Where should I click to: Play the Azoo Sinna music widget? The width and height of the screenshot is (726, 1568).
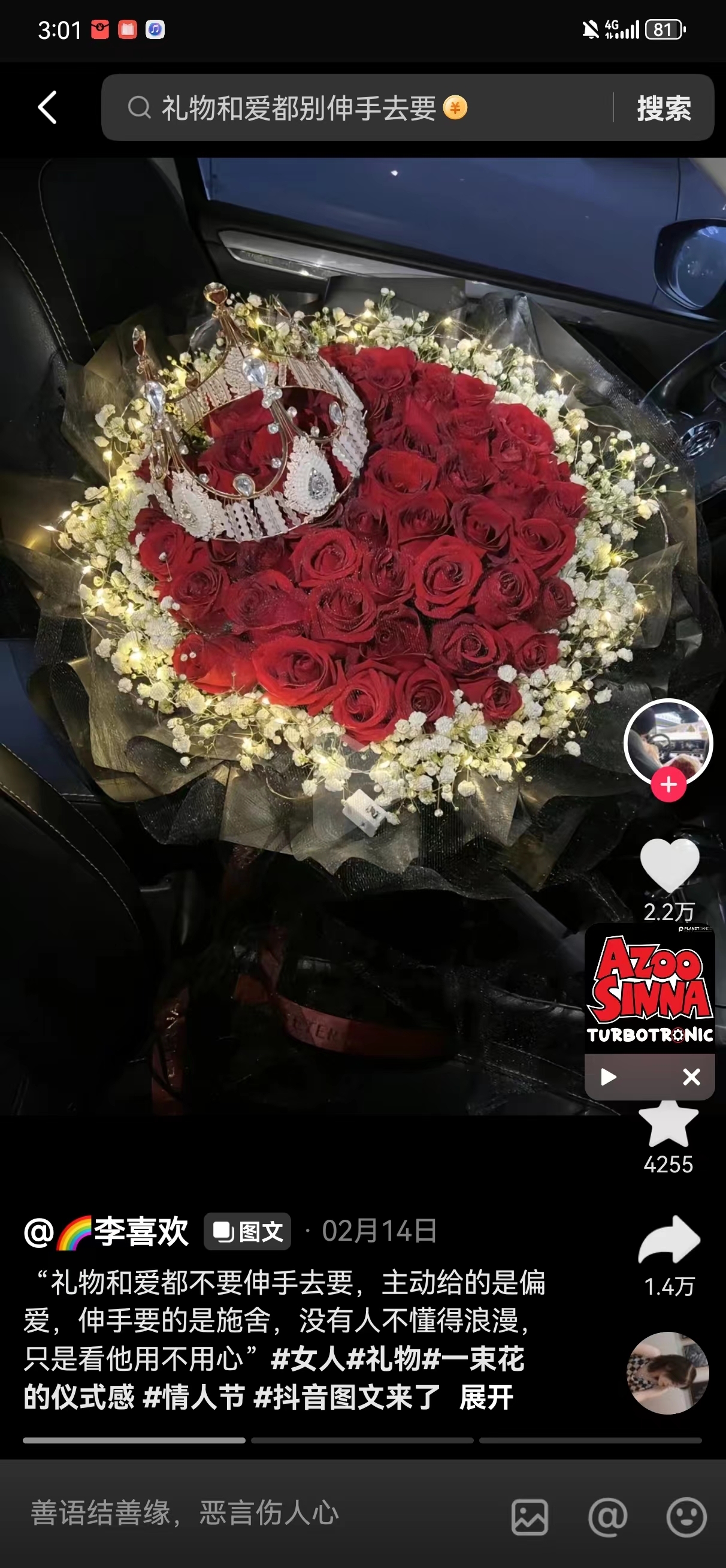pos(608,1077)
